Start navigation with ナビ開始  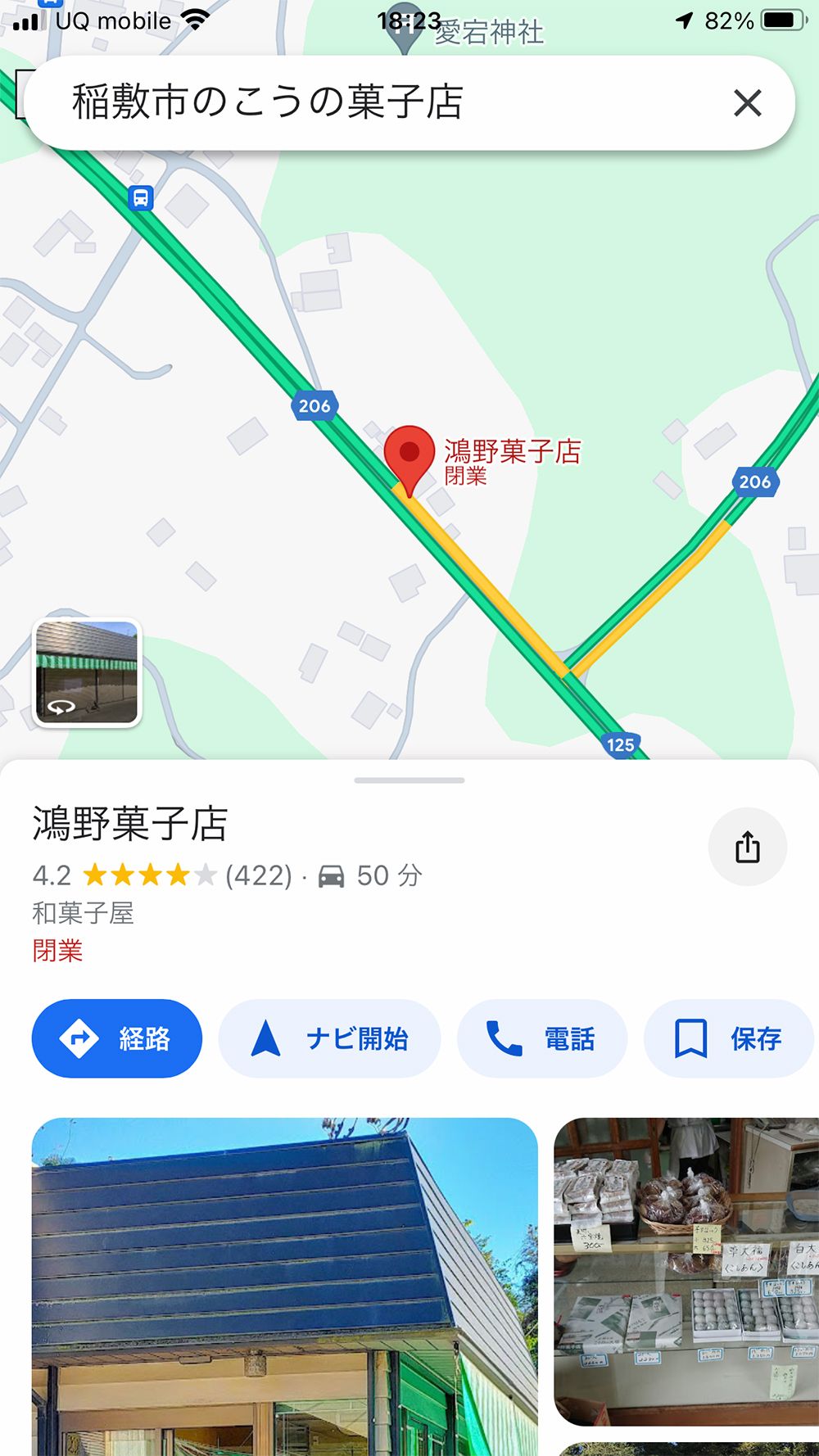(329, 1038)
